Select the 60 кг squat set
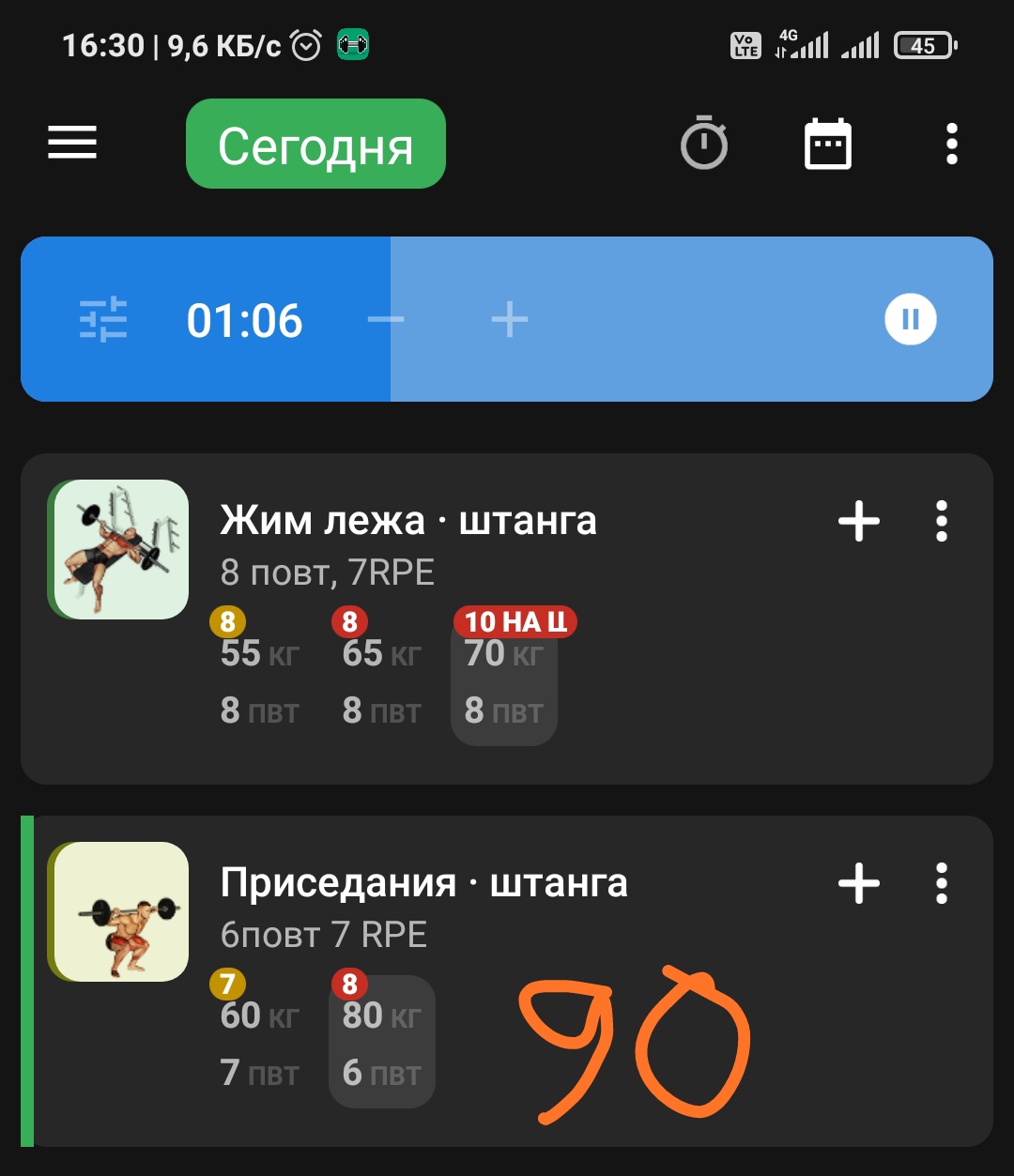Viewport: 1014px width, 1176px height. pyautogui.click(x=259, y=1044)
